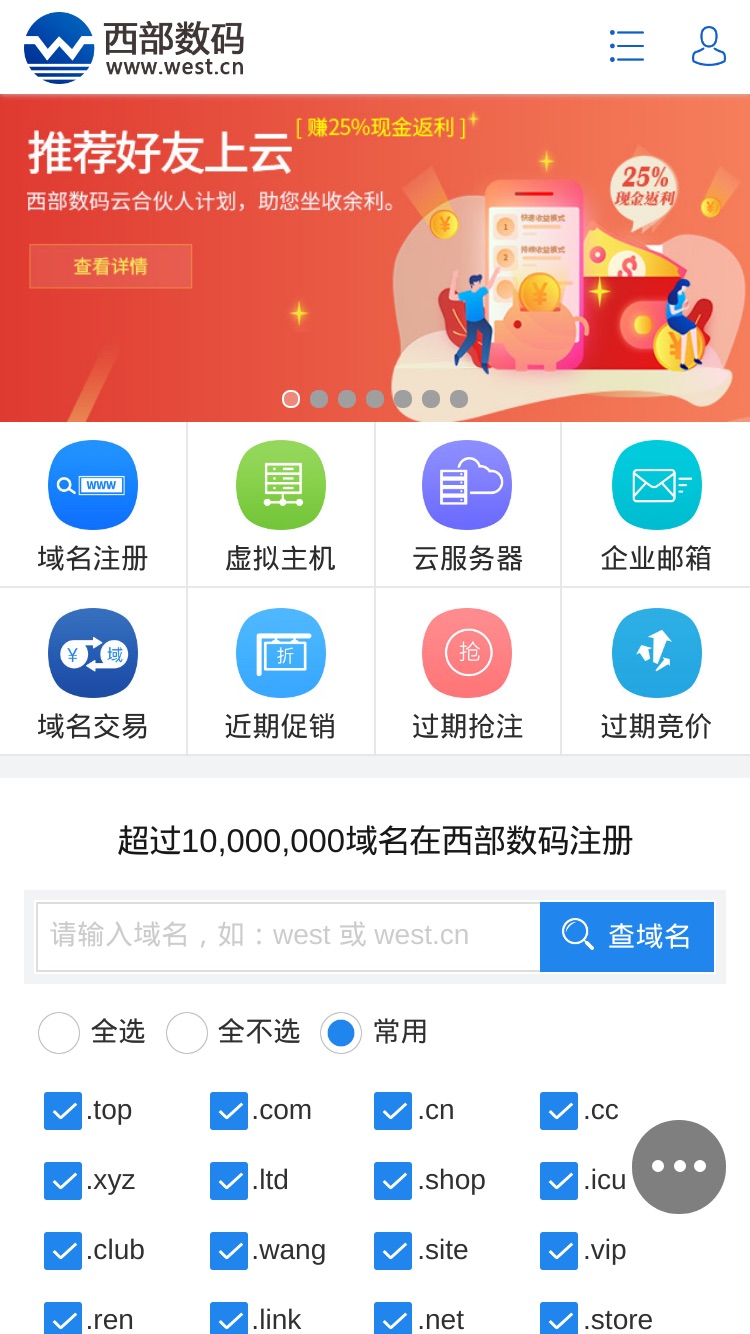Focus the domain name input field
The width and height of the screenshot is (750, 1334).
tap(289, 937)
